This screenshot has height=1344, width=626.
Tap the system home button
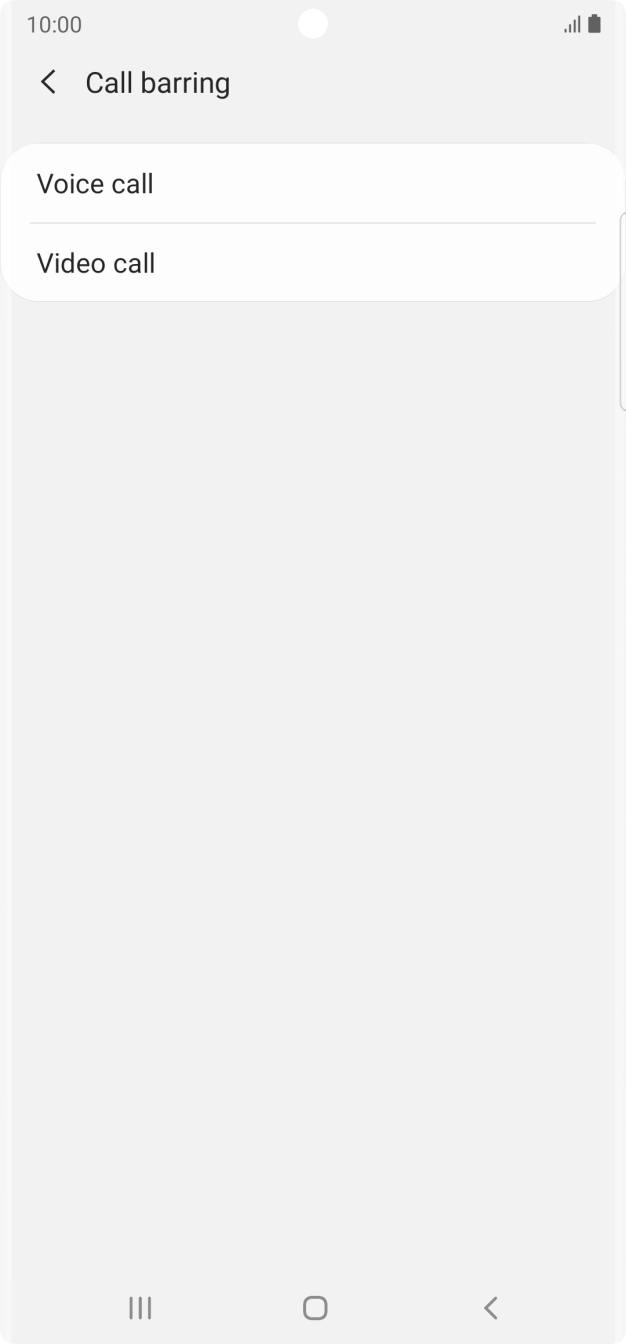(314, 1307)
